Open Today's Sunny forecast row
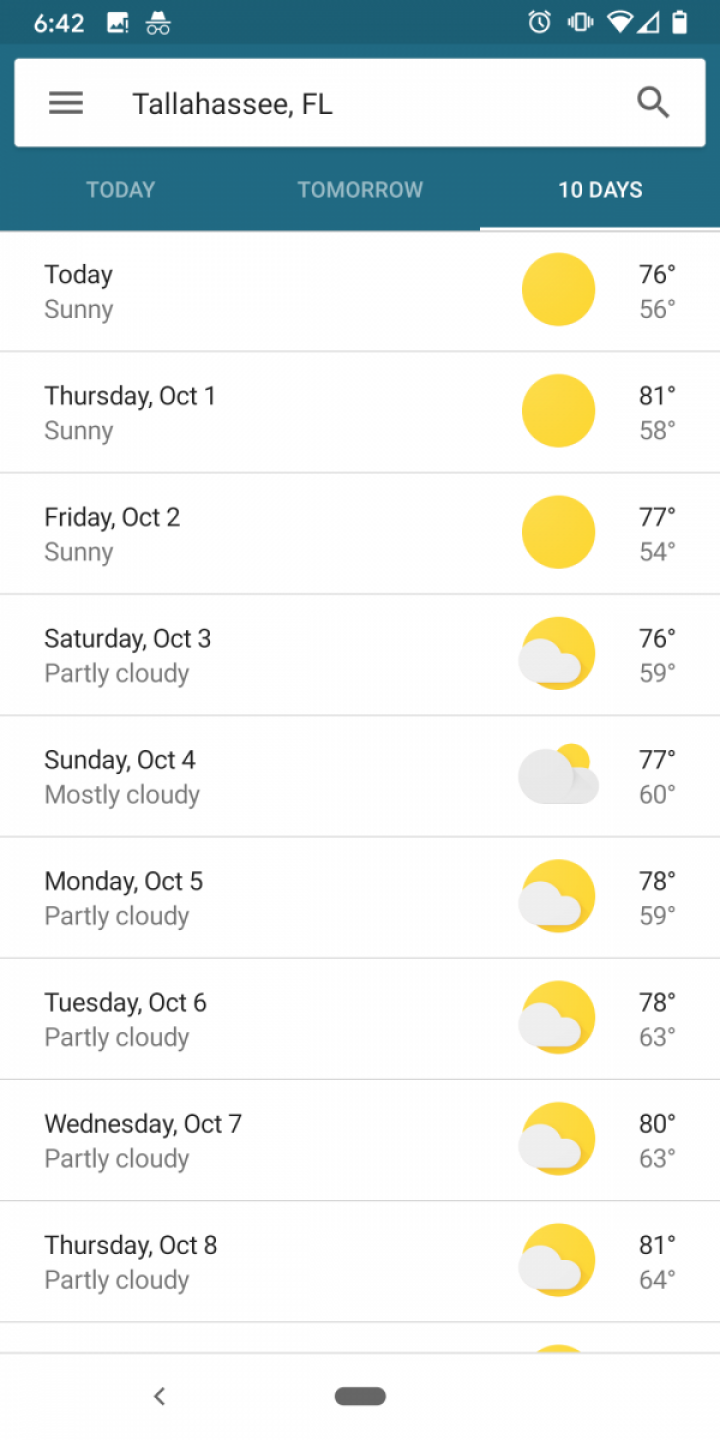The width and height of the screenshot is (720, 1440). [x=360, y=291]
